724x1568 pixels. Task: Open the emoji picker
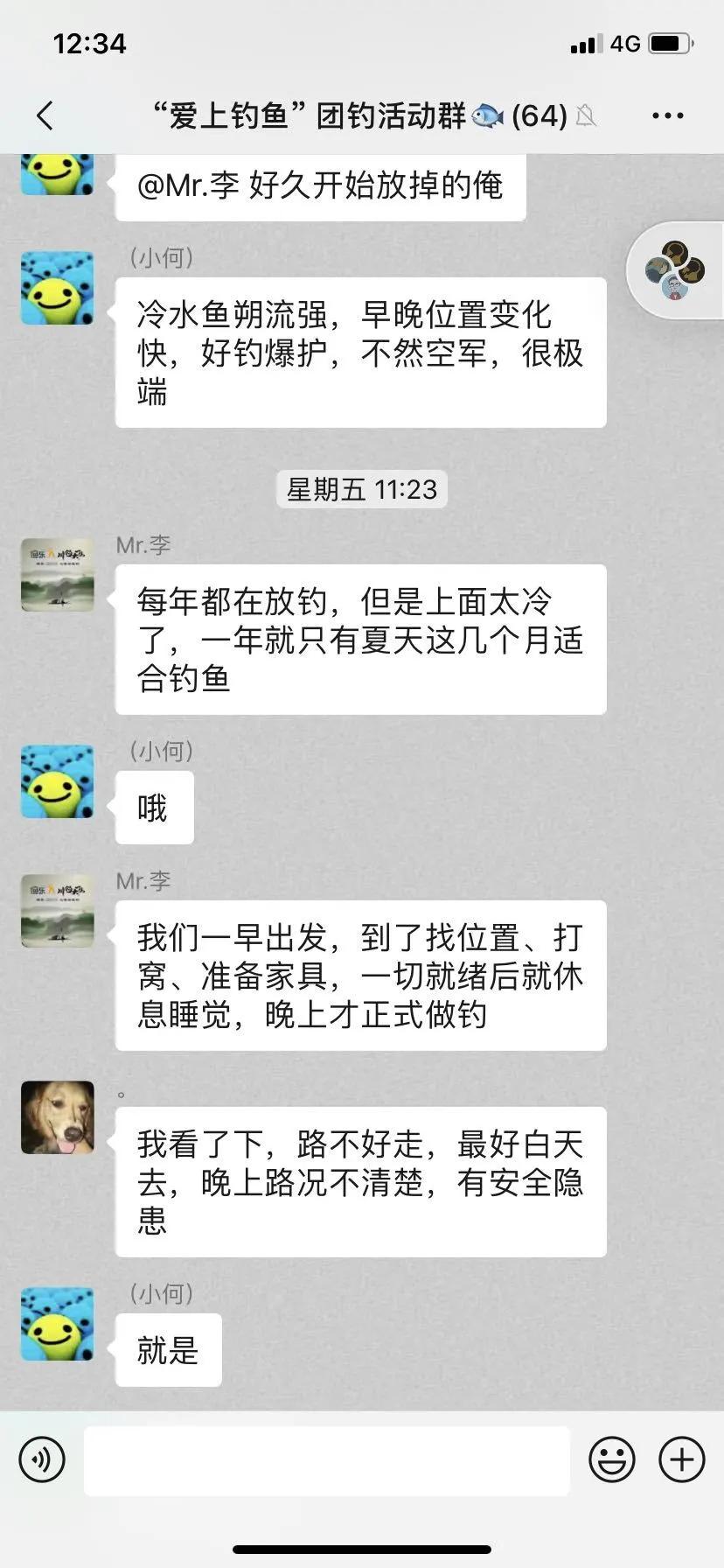coord(613,1459)
